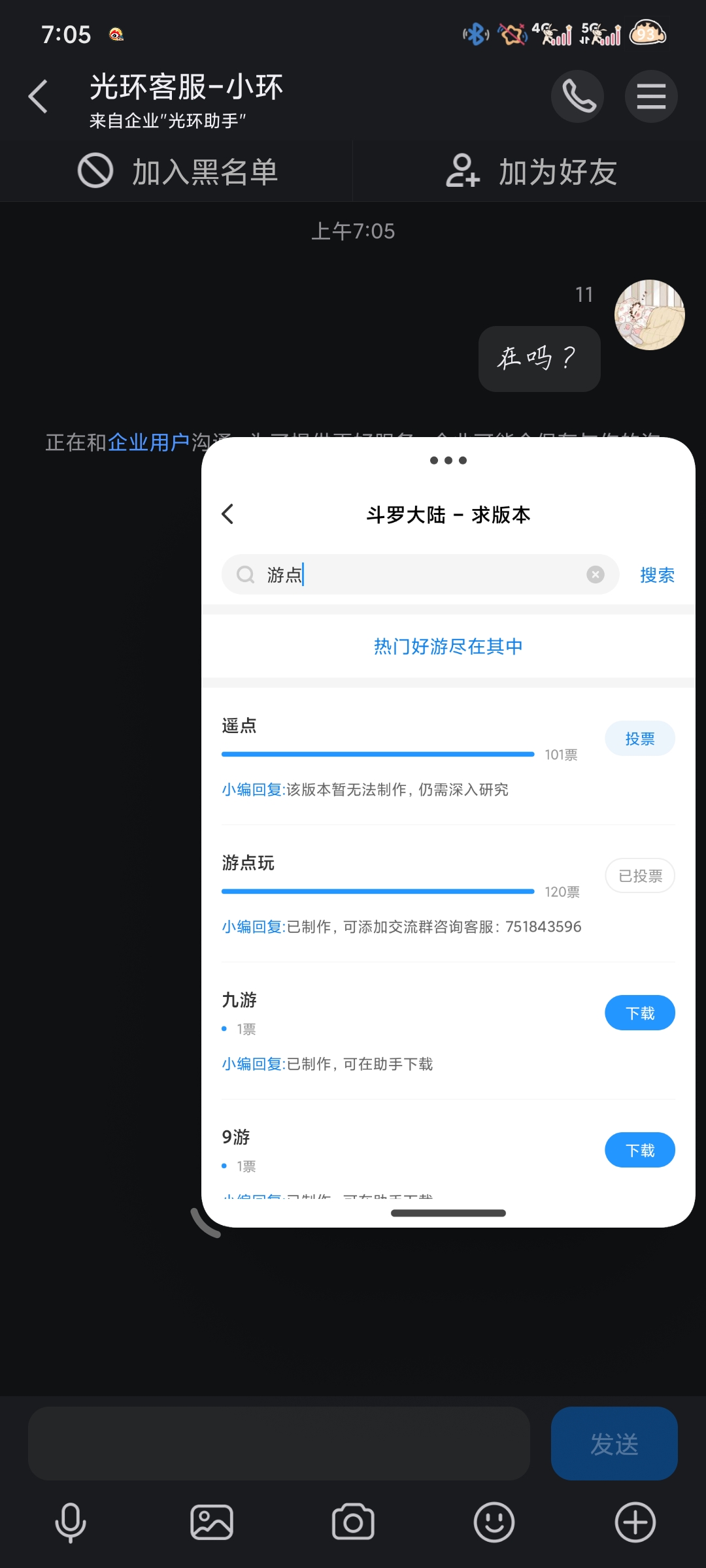Switch to voice input microphone

point(71,1522)
